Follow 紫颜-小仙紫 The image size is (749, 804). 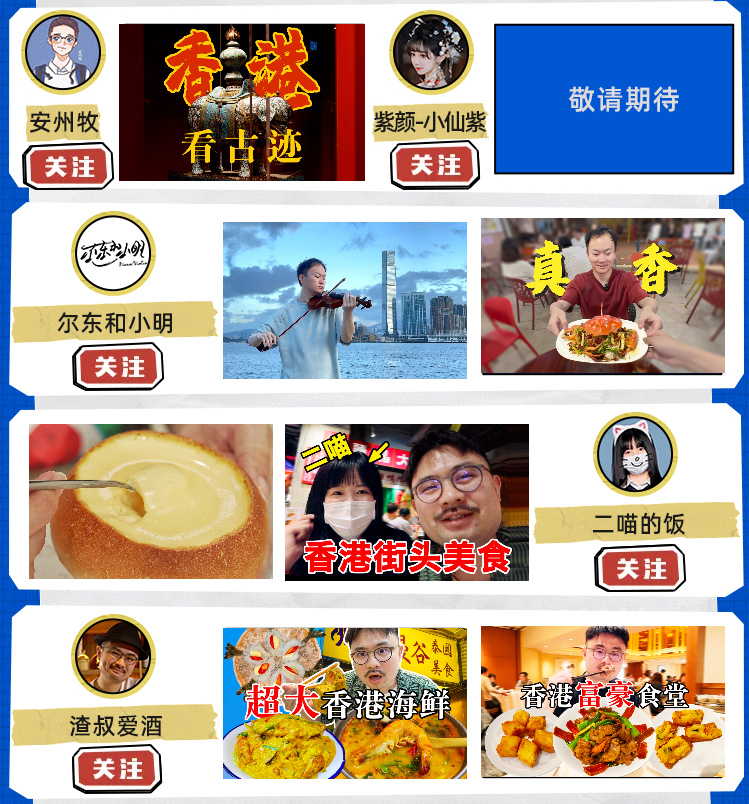click(435, 165)
